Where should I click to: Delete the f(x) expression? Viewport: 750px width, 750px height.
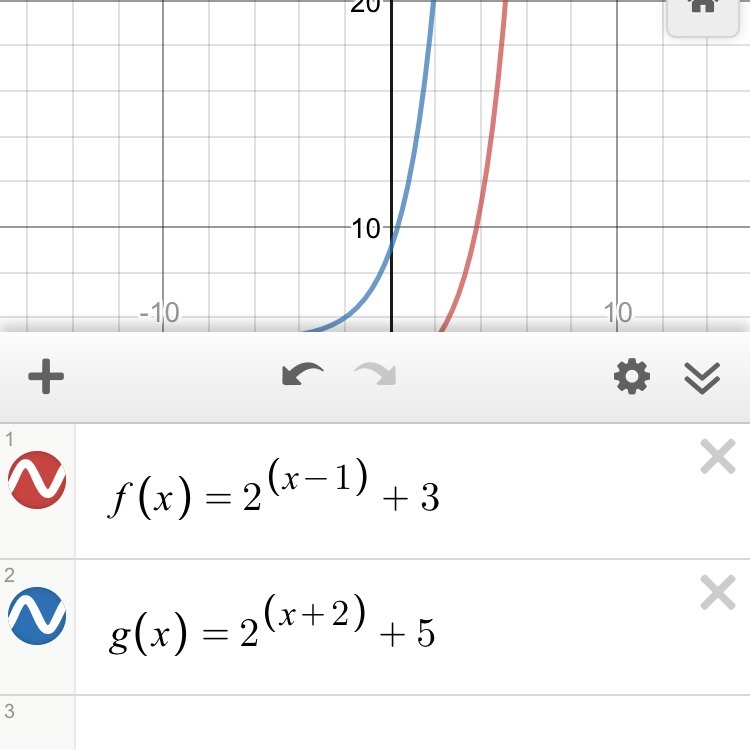[x=717, y=458]
